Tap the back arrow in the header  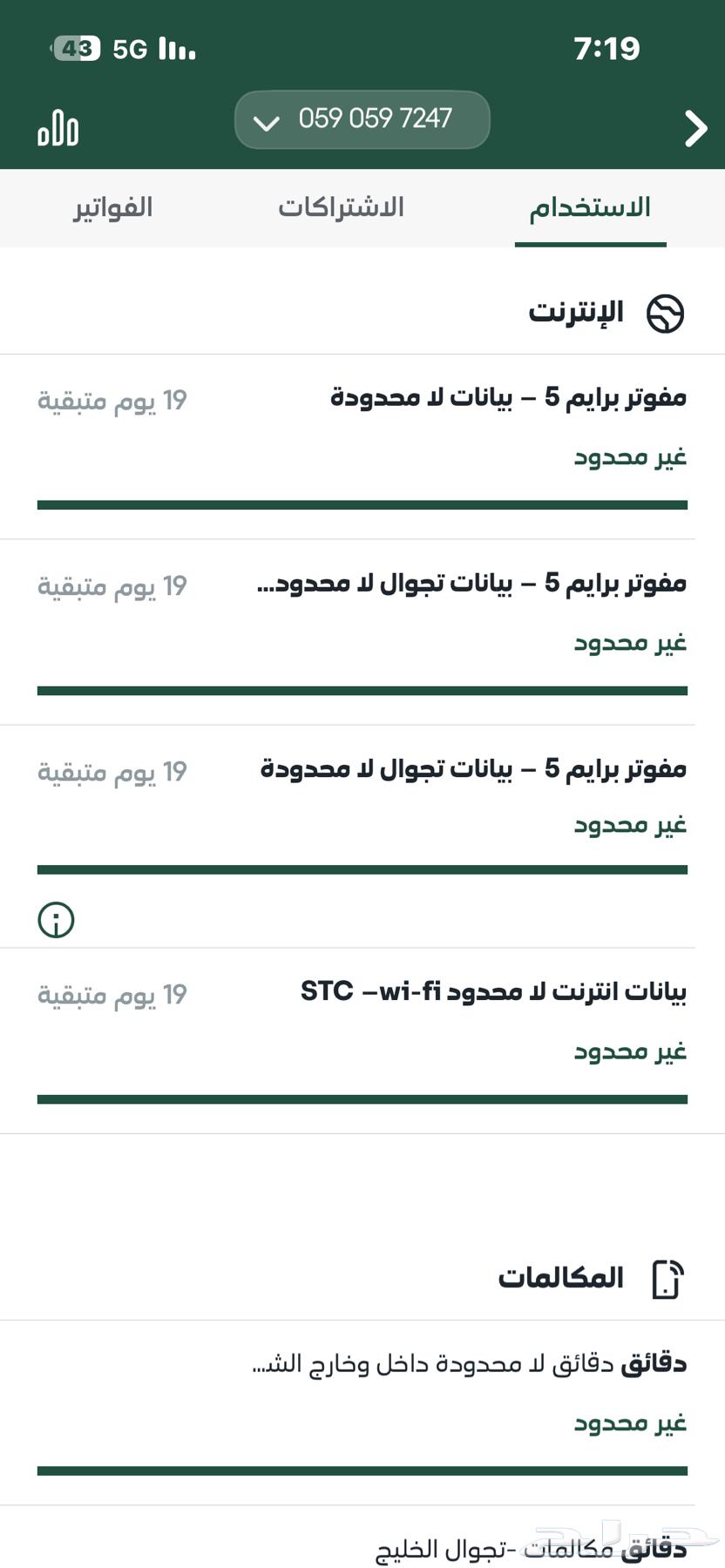pos(695,129)
